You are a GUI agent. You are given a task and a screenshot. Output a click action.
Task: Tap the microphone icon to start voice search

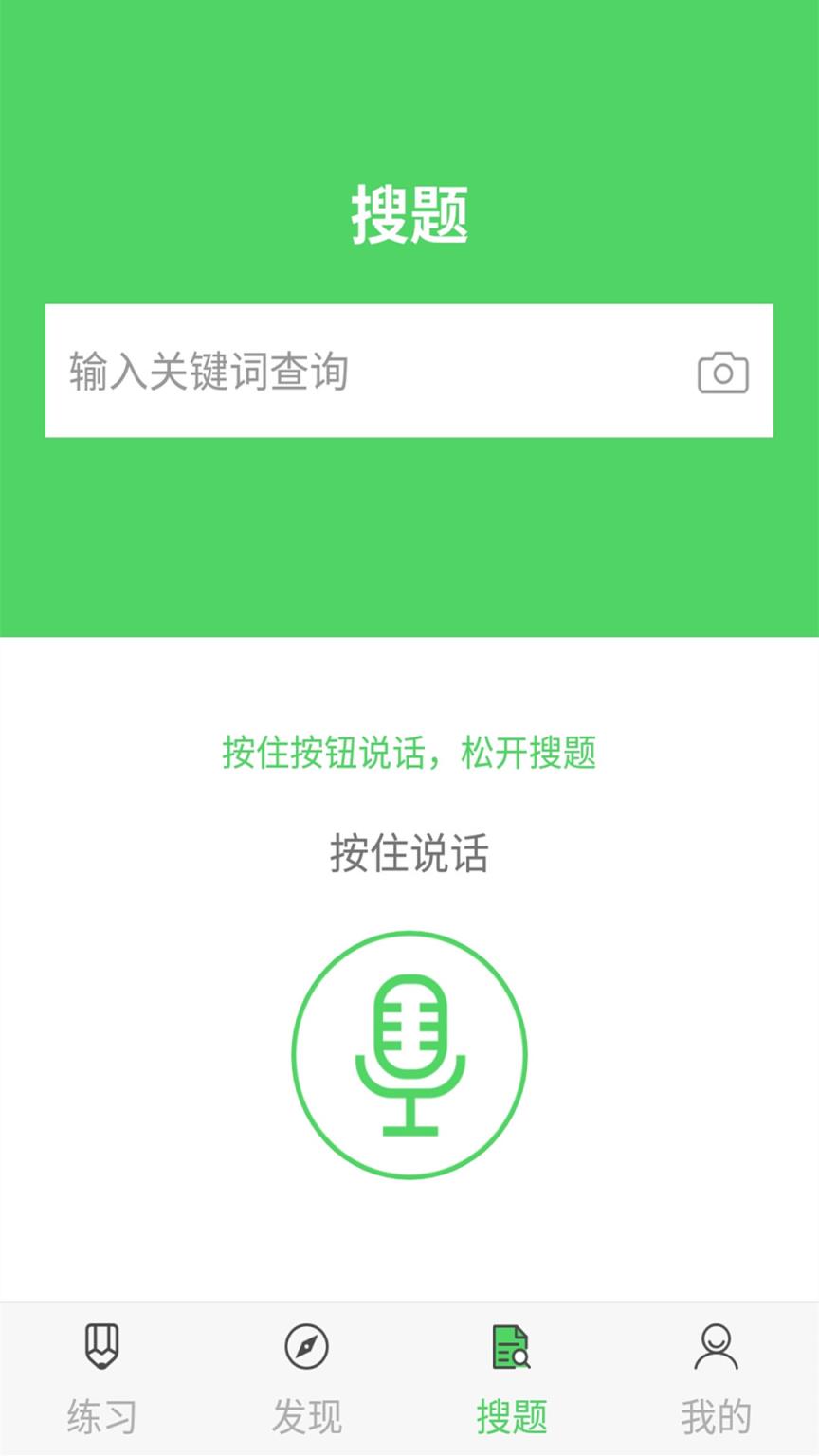408,1055
